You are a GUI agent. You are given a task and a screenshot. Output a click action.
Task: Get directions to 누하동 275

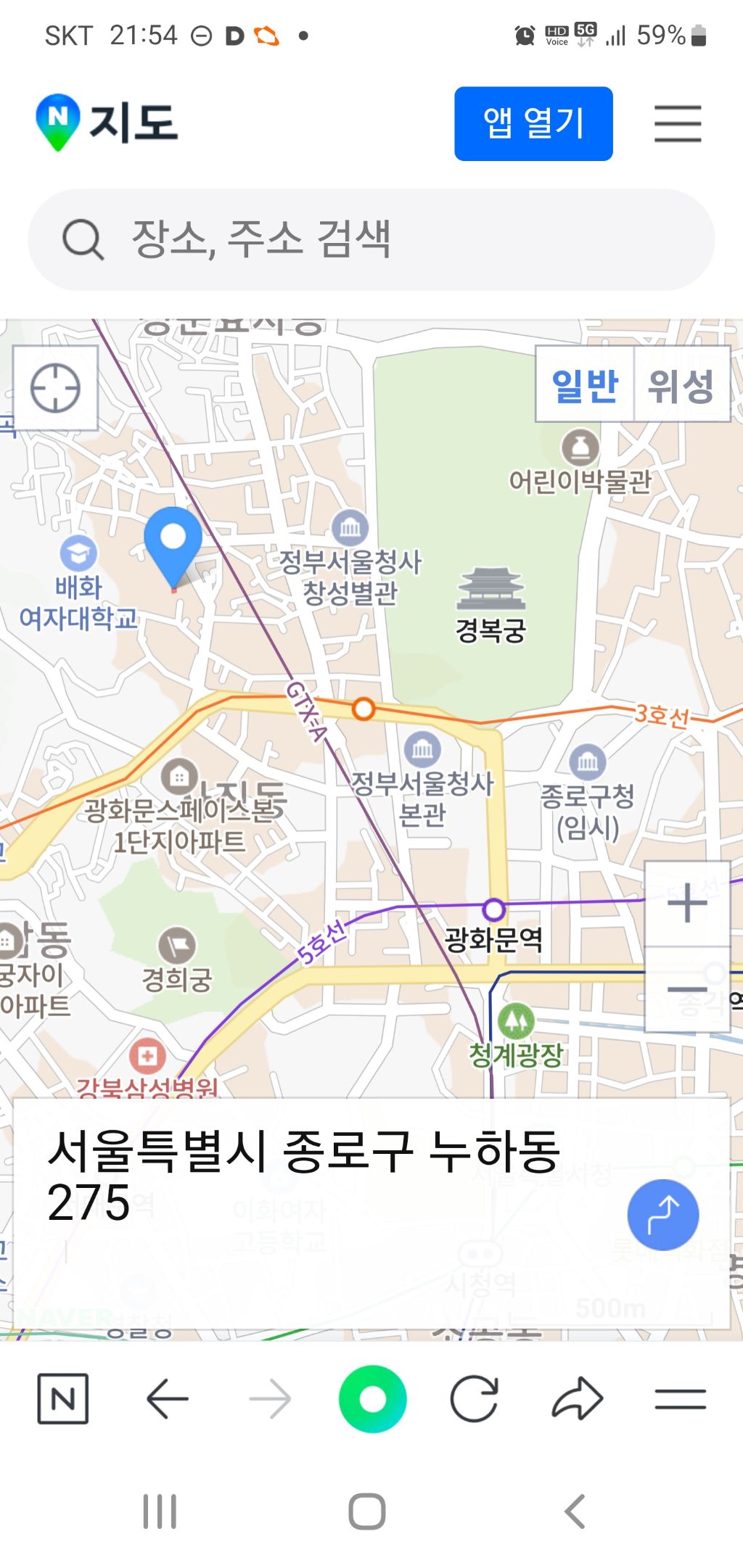663,1215
